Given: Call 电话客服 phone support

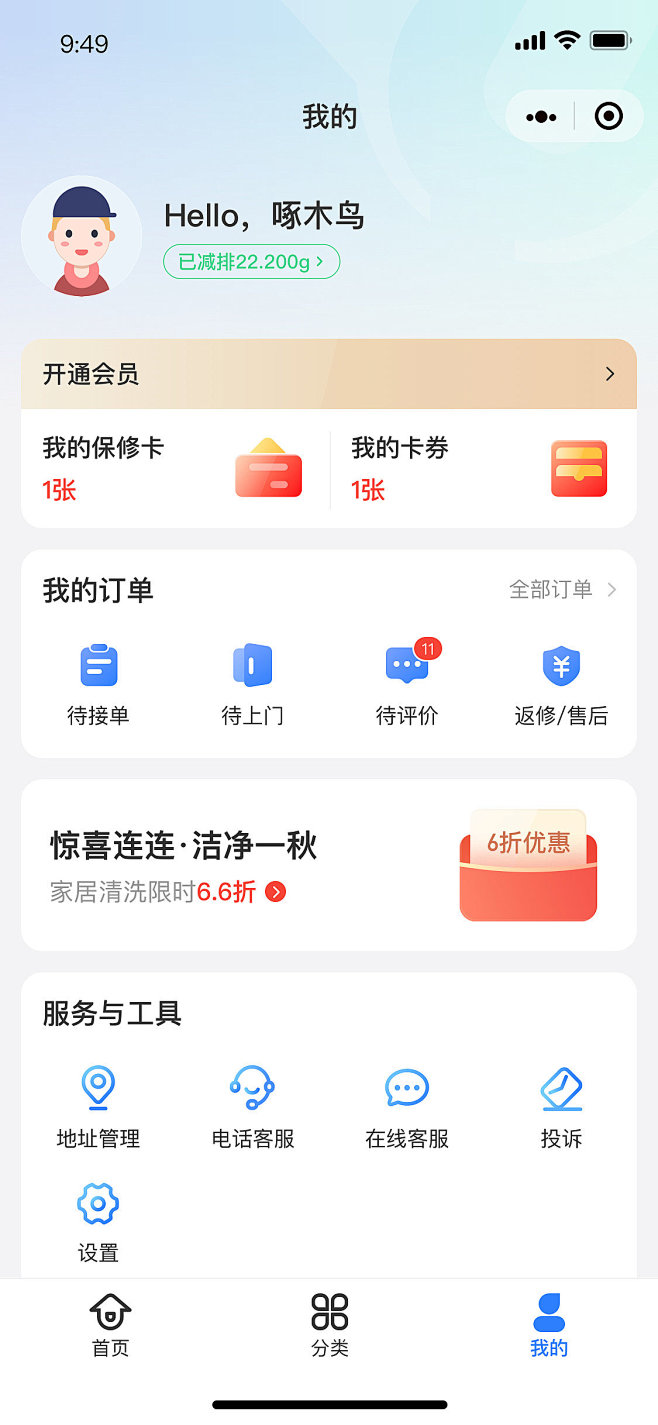Looking at the screenshot, I should [x=252, y=1108].
